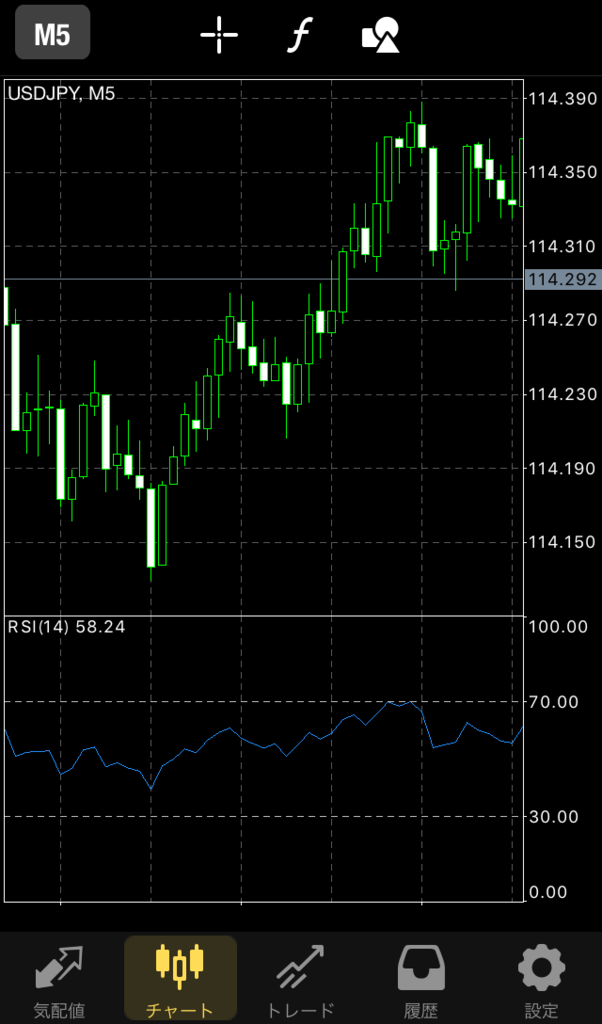
Task: Change the M5 timeframe
Action: click(x=52, y=34)
